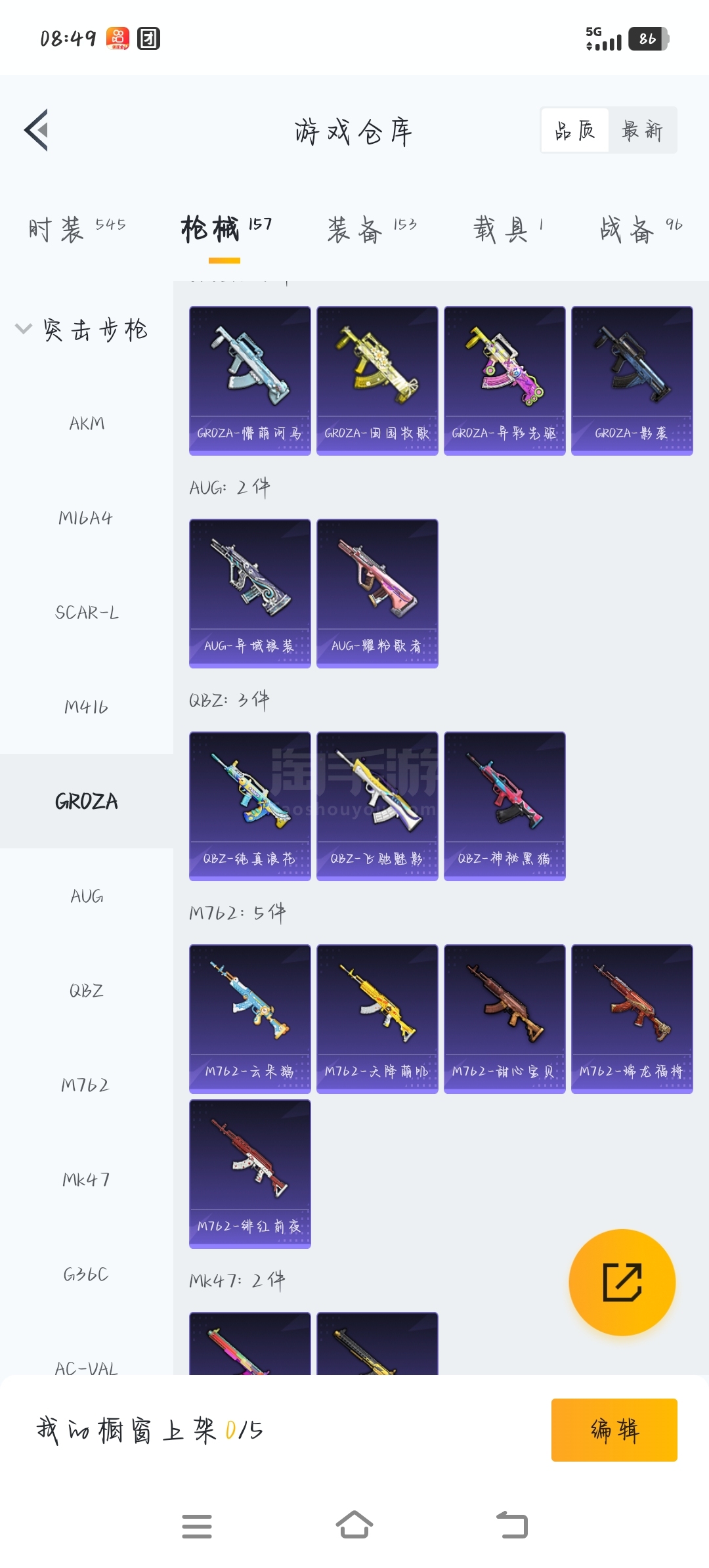
Task: Open the GROZA-影袭 skin tile
Action: (x=632, y=381)
